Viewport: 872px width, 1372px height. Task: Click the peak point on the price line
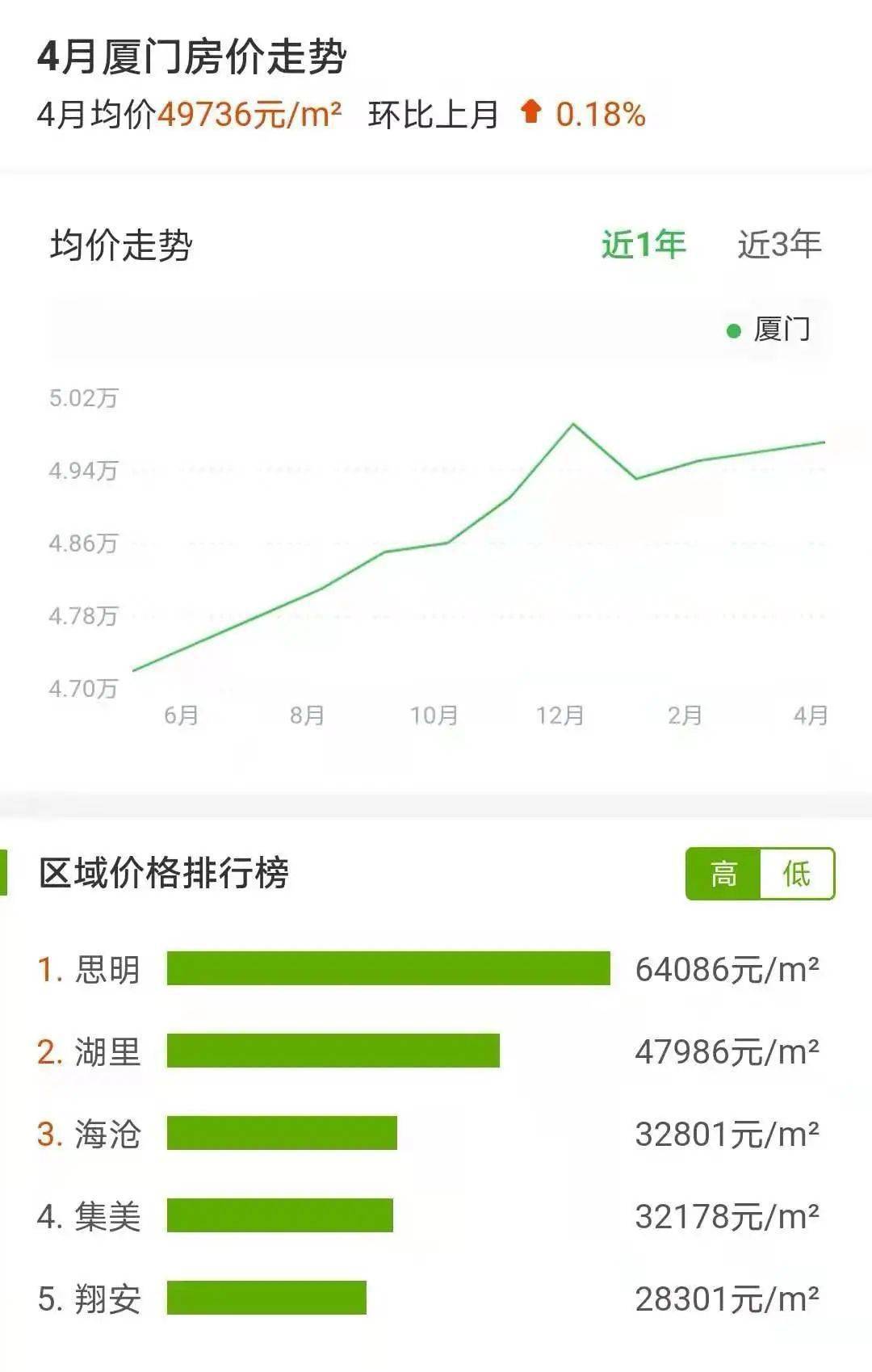pos(573,424)
